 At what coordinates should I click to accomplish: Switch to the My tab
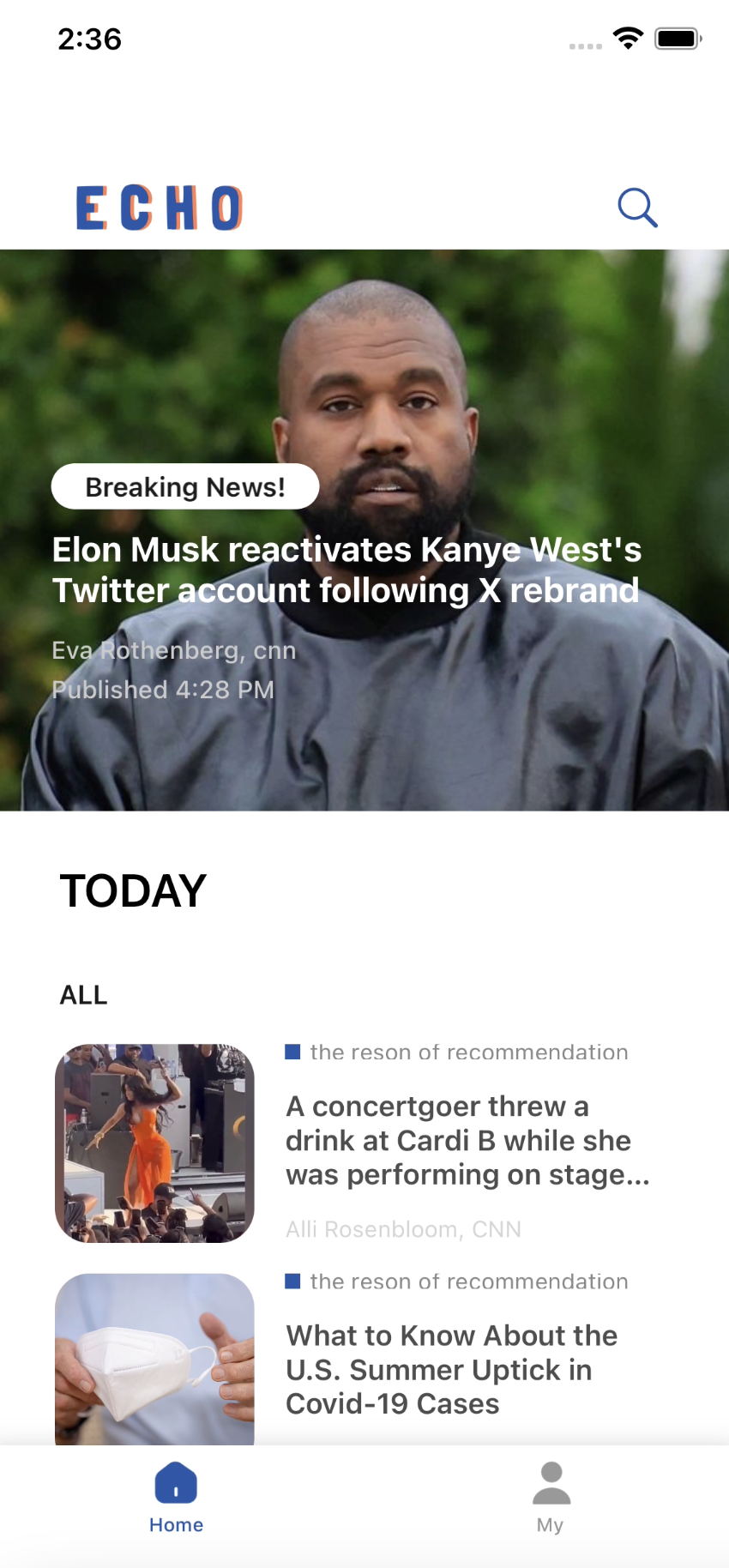551,1498
